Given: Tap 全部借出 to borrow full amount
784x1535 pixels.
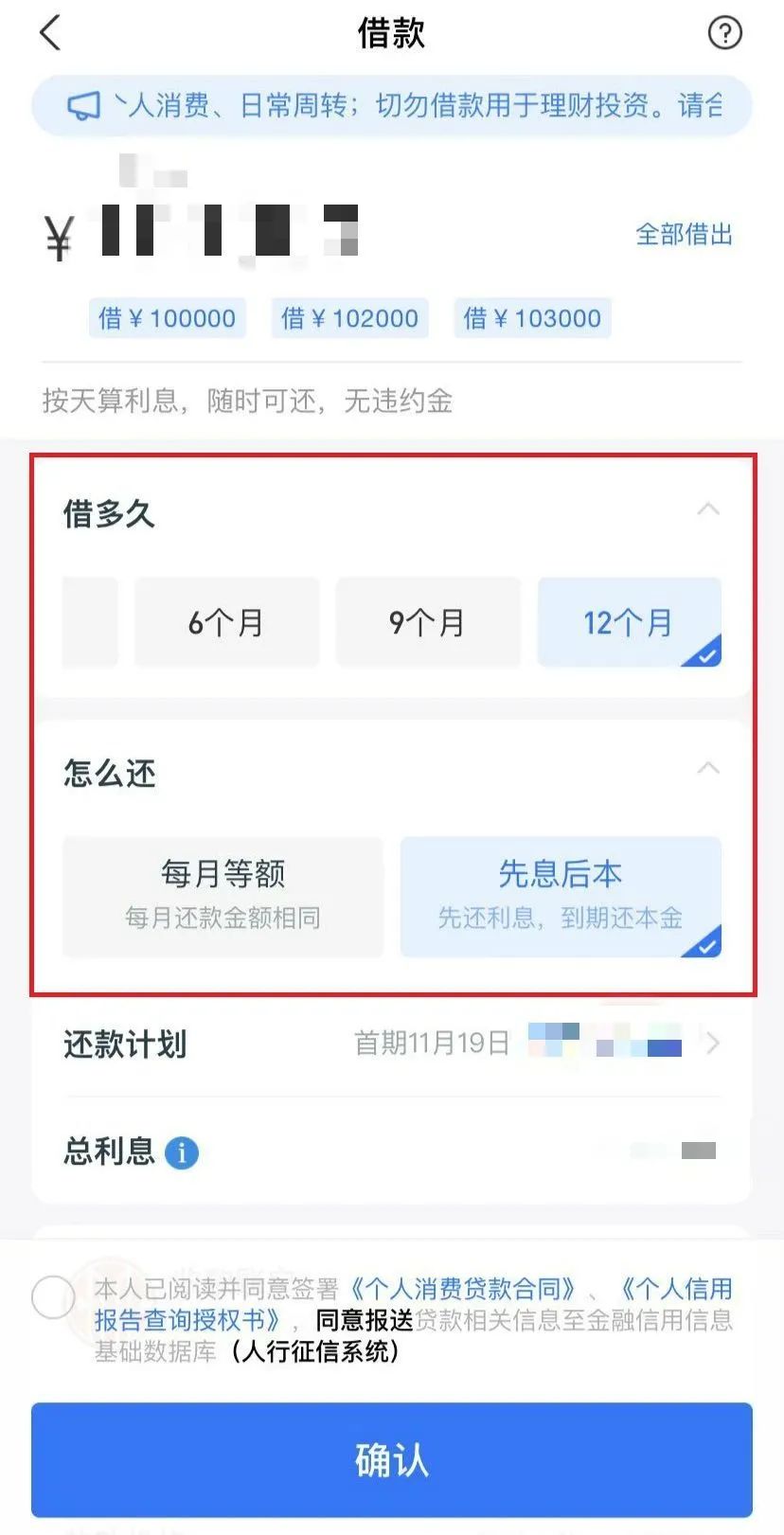Looking at the screenshot, I should (684, 234).
